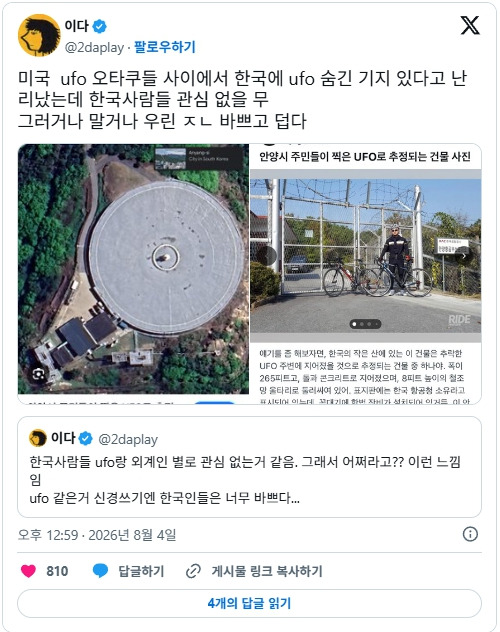Copy the post link with 게시물 링크 복사하기

point(254,571)
